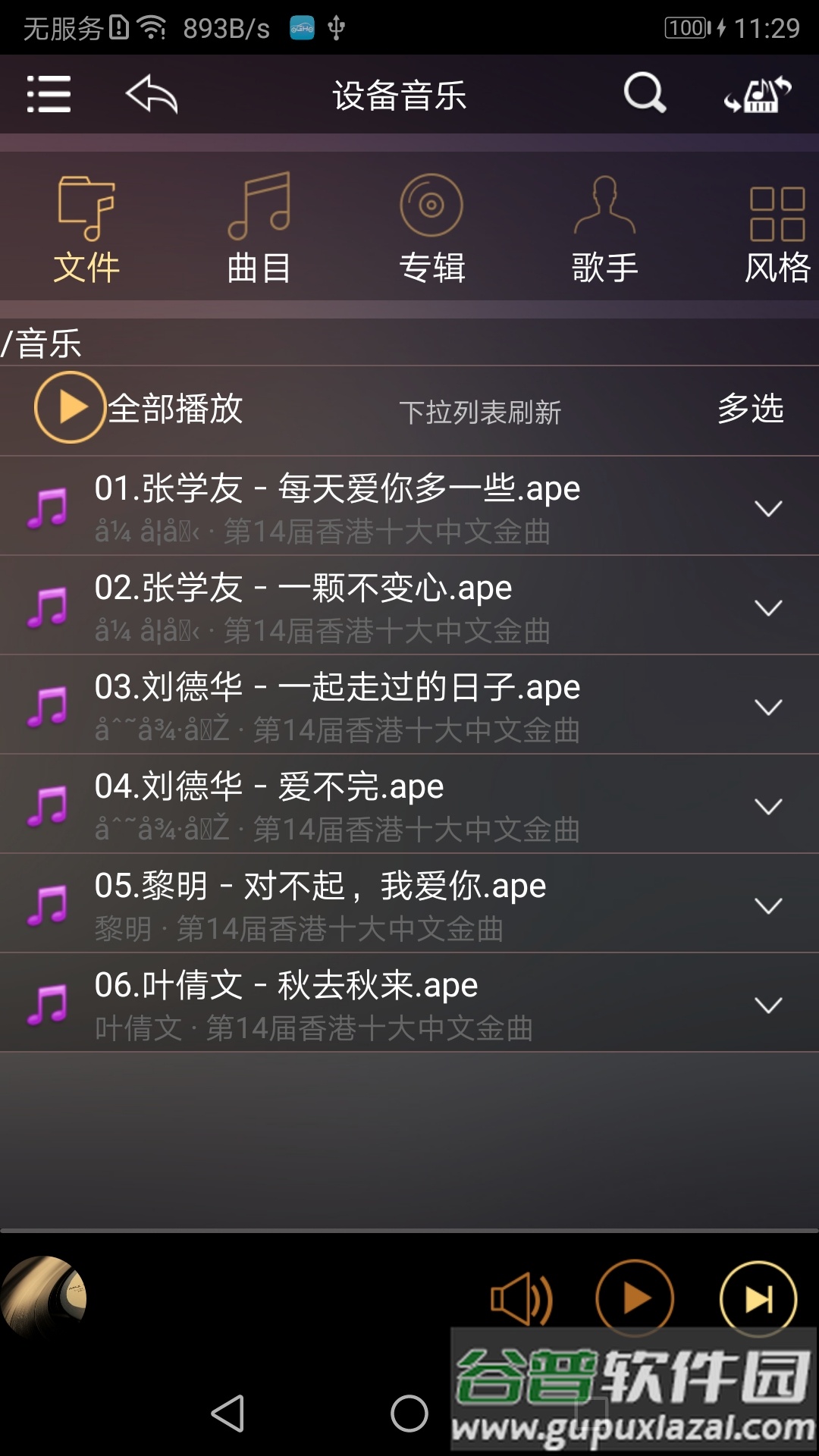Open the 专辑 section
The width and height of the screenshot is (819, 1456).
(x=431, y=227)
